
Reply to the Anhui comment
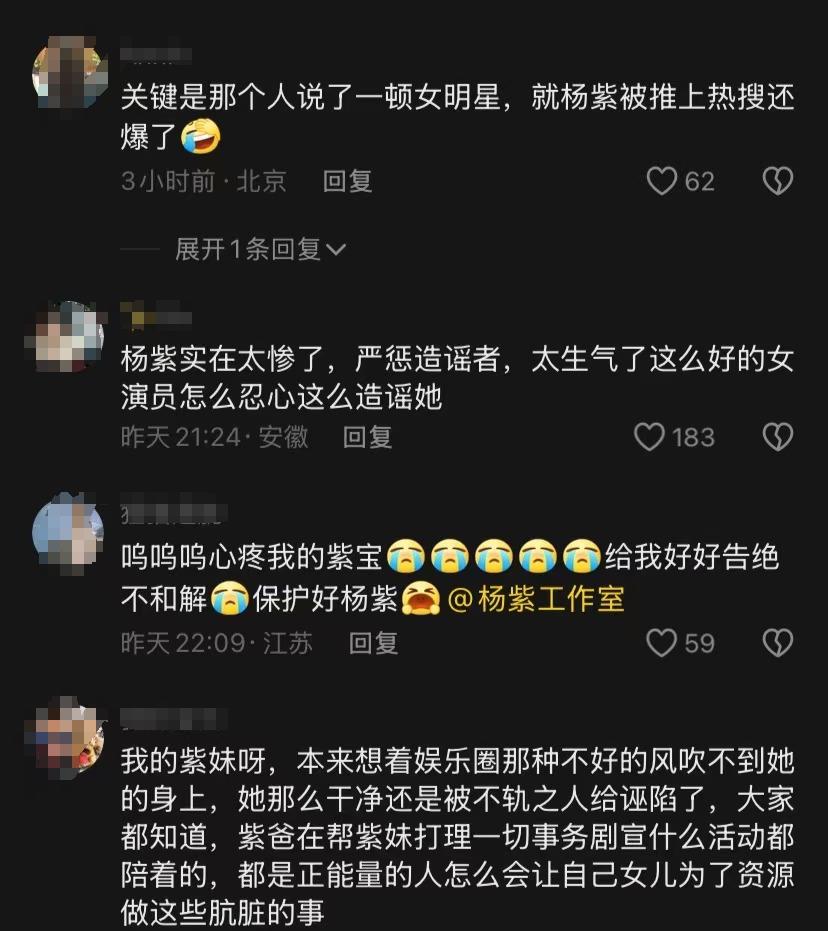point(368,437)
